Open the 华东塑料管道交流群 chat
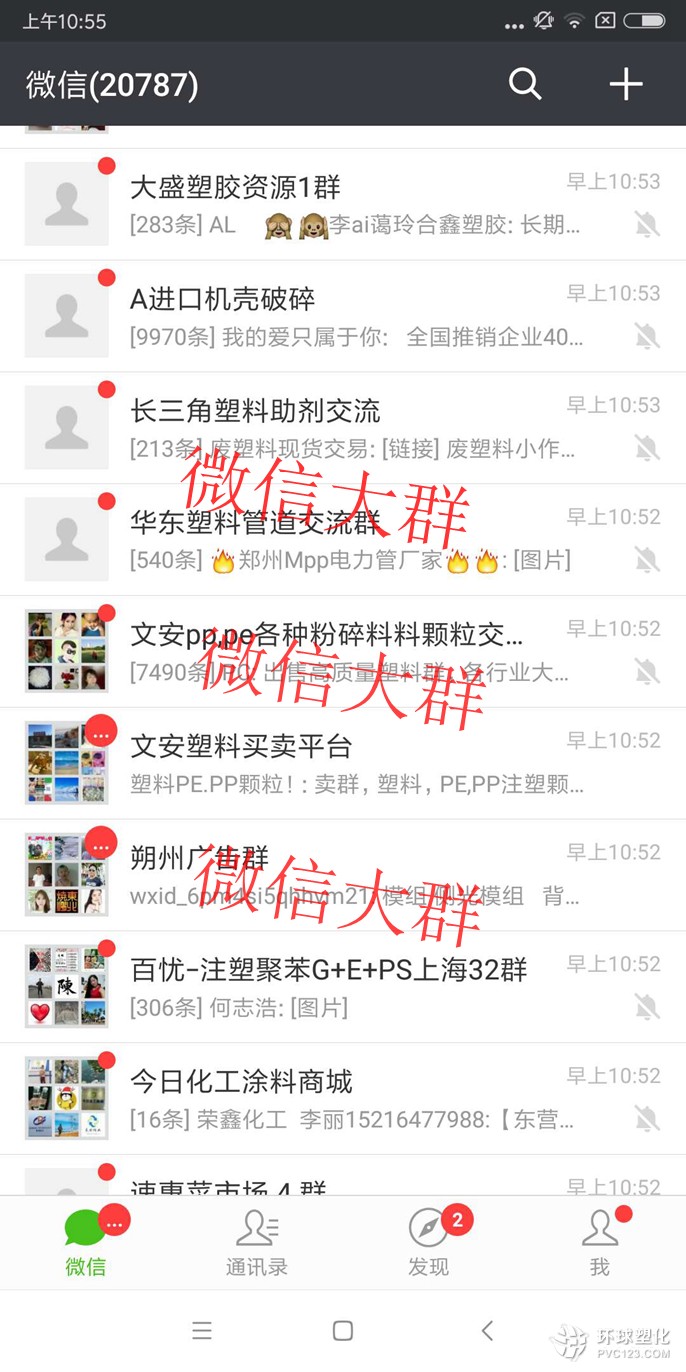This screenshot has width=686, height=1372. [x=343, y=540]
